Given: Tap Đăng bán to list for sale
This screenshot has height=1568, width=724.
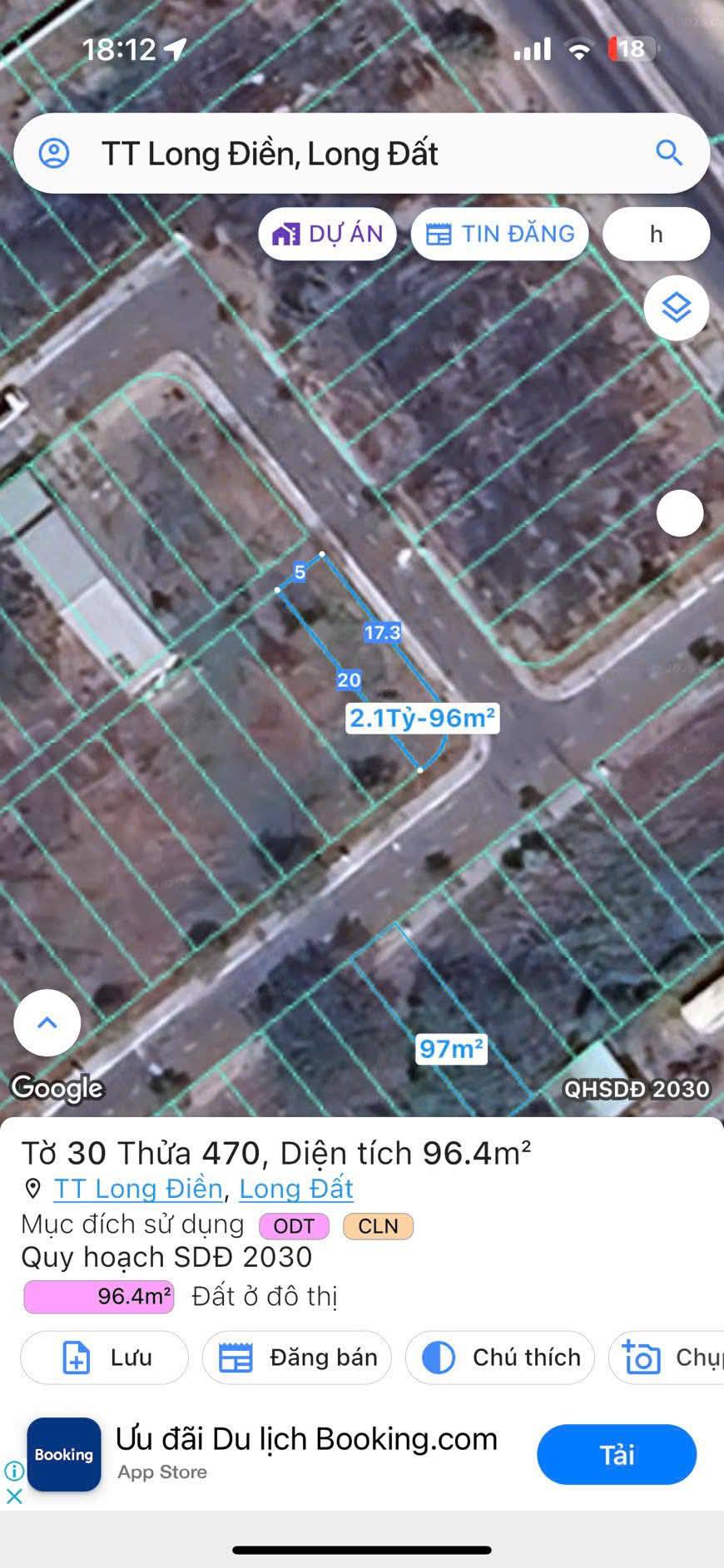Looking at the screenshot, I should pyautogui.click(x=297, y=1358).
